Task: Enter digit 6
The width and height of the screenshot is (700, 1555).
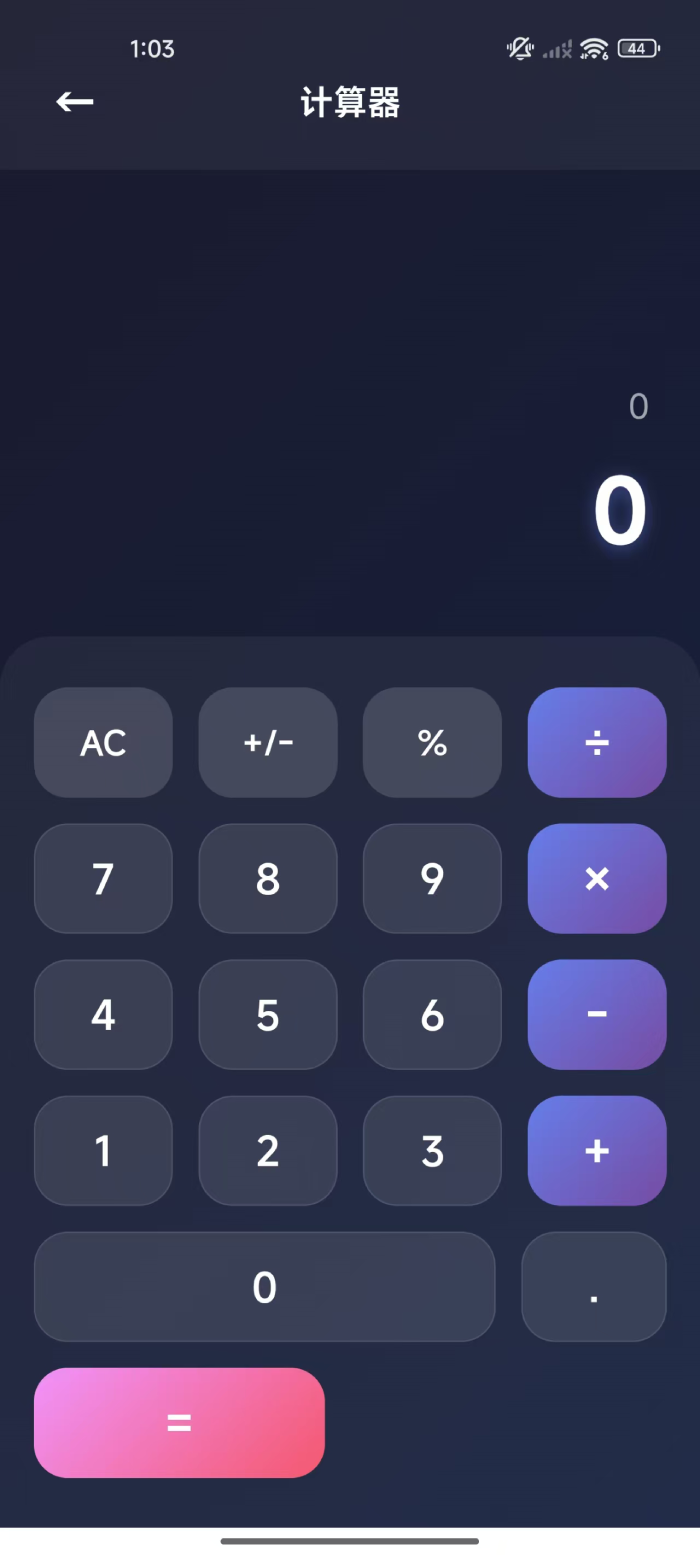Action: 432,1015
